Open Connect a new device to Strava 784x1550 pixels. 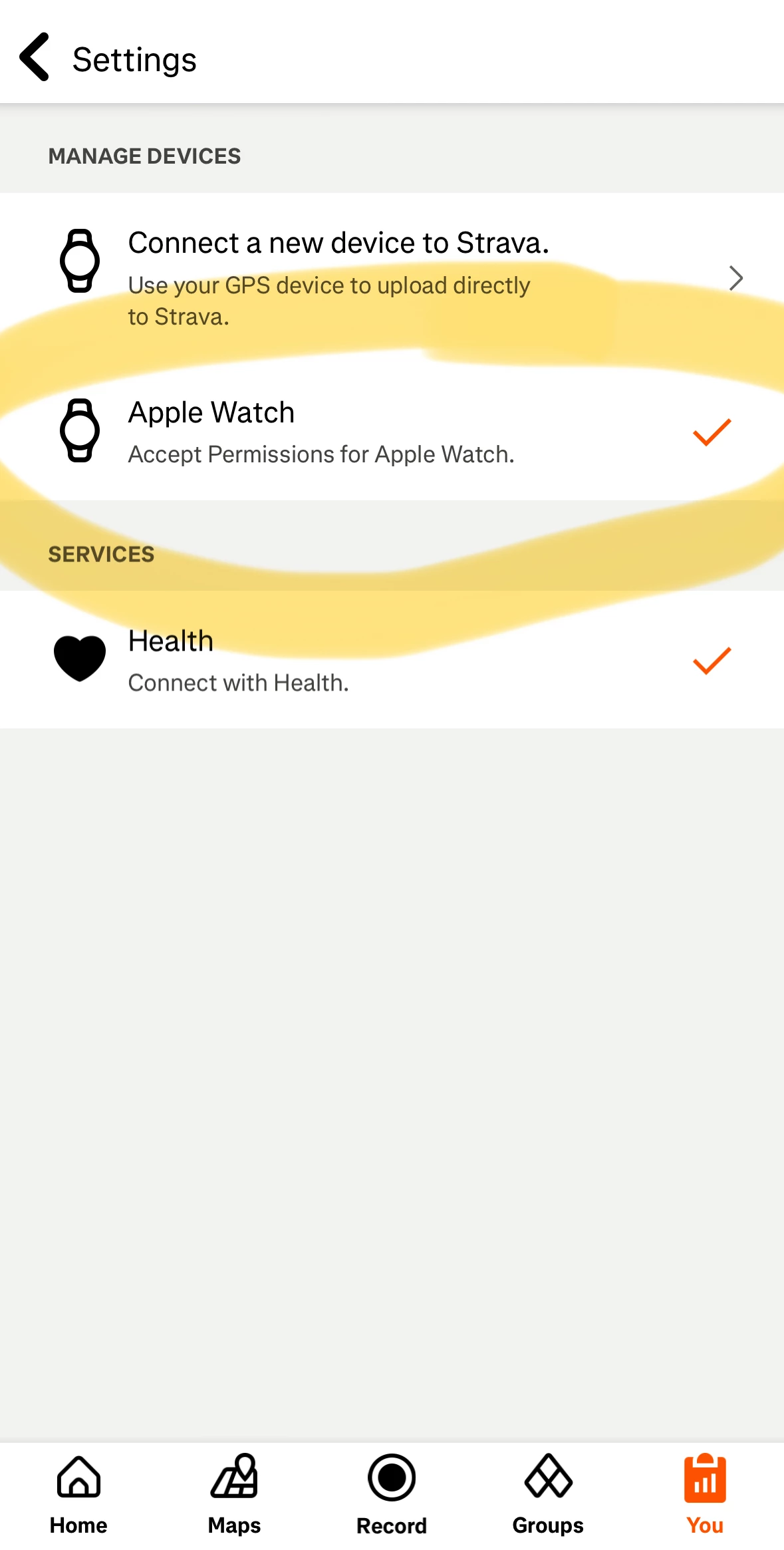(x=391, y=278)
